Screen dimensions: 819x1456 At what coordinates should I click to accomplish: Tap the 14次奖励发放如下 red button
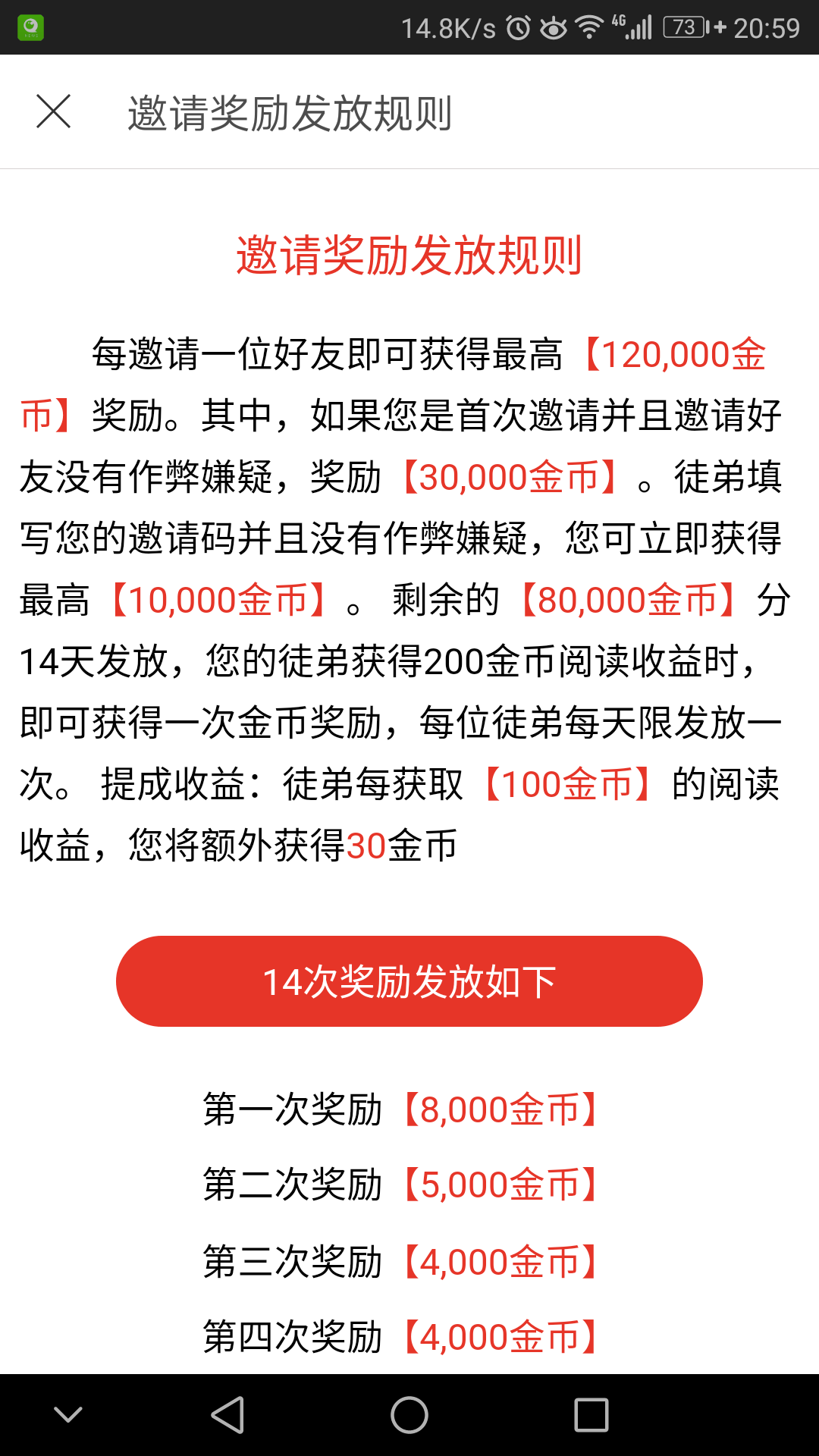[x=409, y=981]
